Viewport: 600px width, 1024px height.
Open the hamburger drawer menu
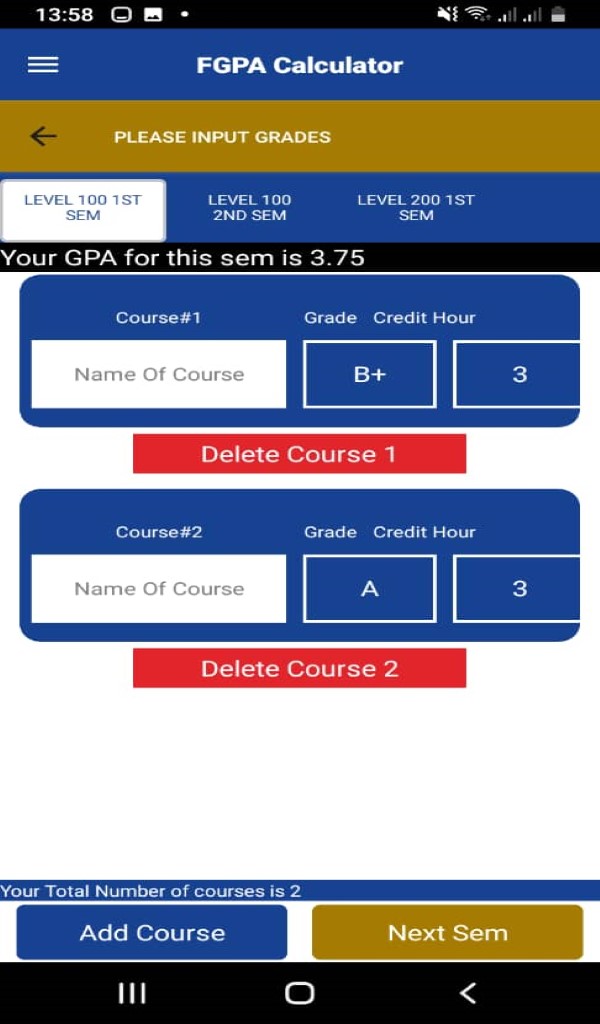[43, 65]
